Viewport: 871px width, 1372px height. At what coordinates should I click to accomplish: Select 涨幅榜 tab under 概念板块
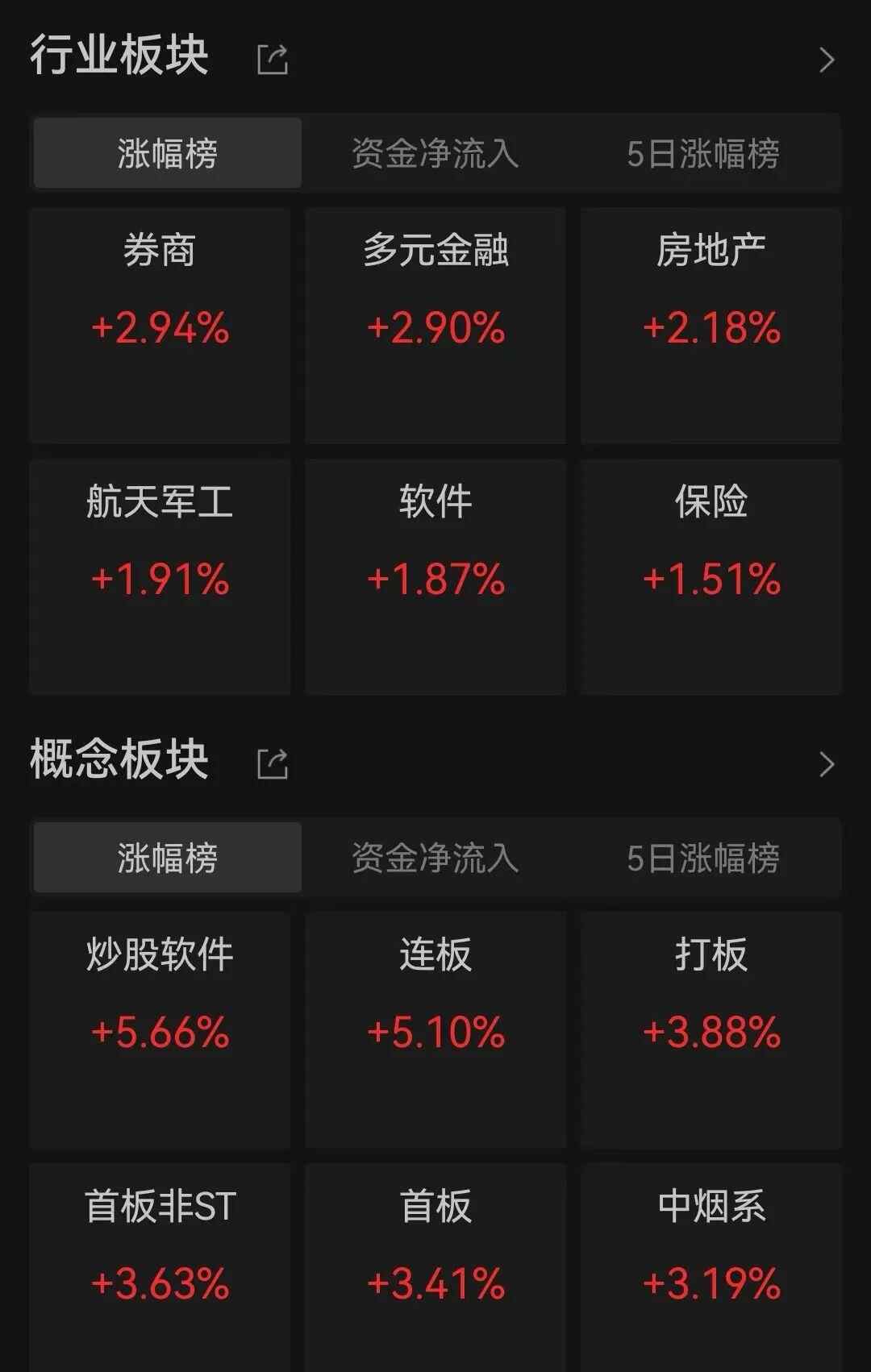pos(168,858)
